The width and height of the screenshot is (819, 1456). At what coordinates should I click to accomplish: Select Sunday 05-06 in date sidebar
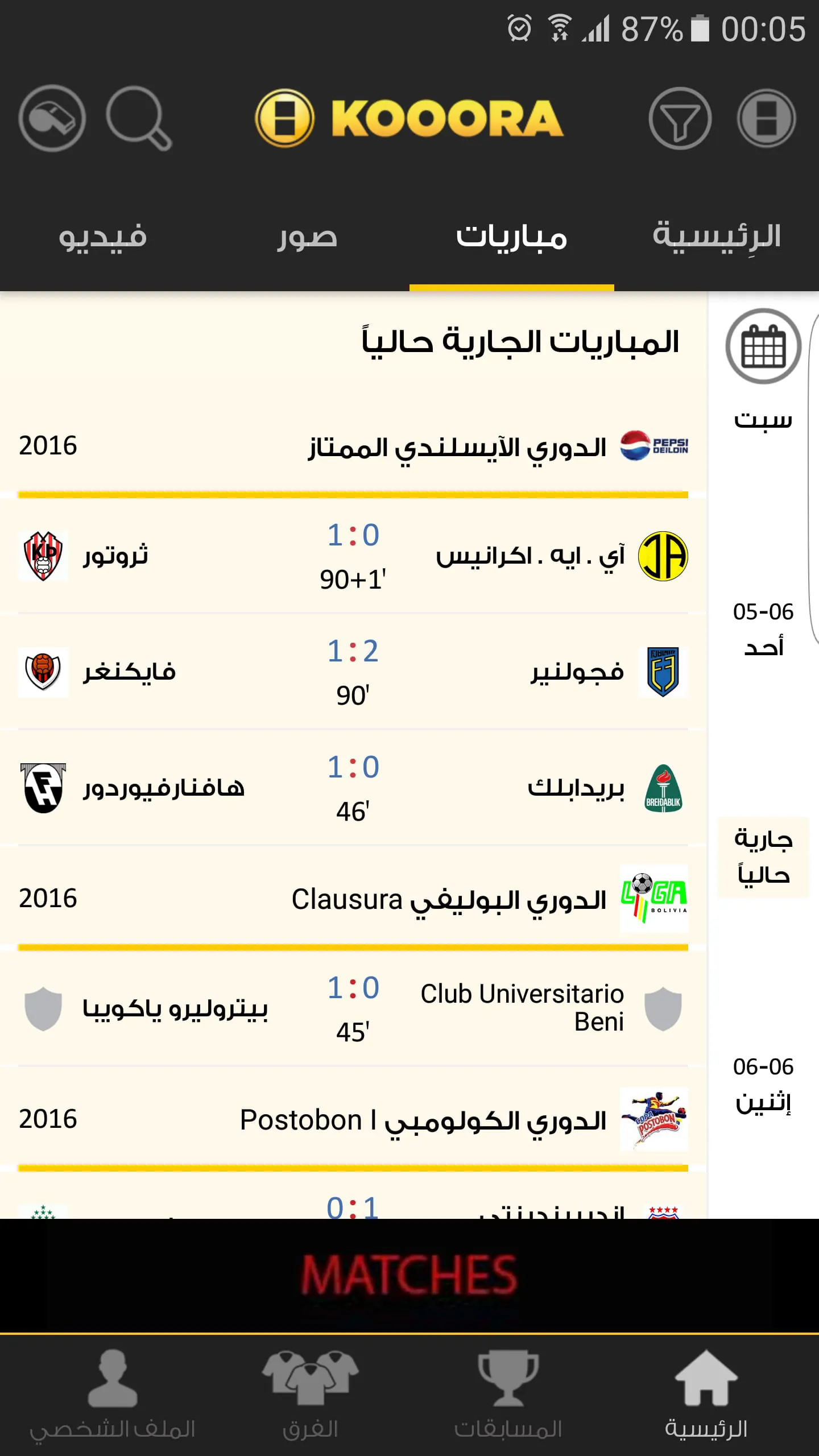(763, 628)
